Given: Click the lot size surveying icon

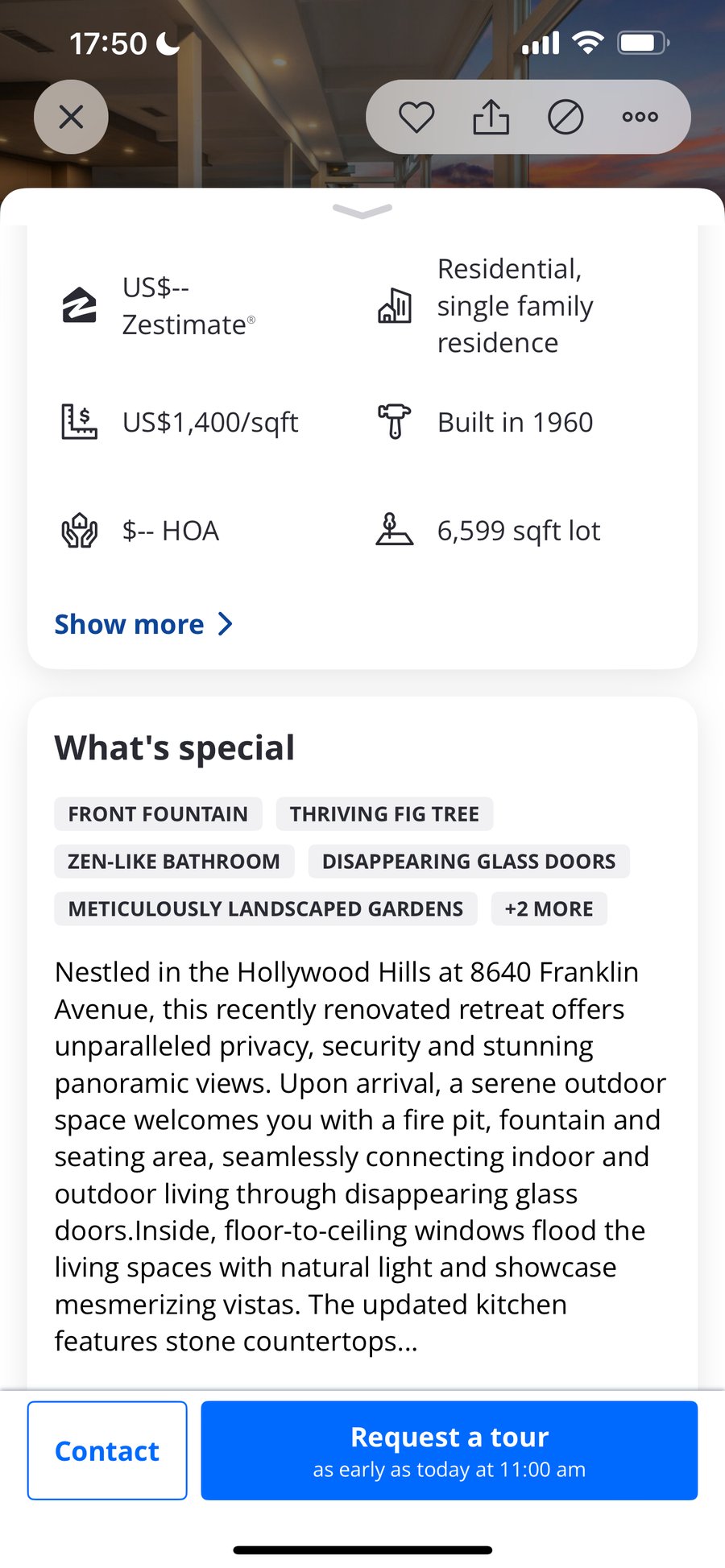Looking at the screenshot, I should [395, 530].
